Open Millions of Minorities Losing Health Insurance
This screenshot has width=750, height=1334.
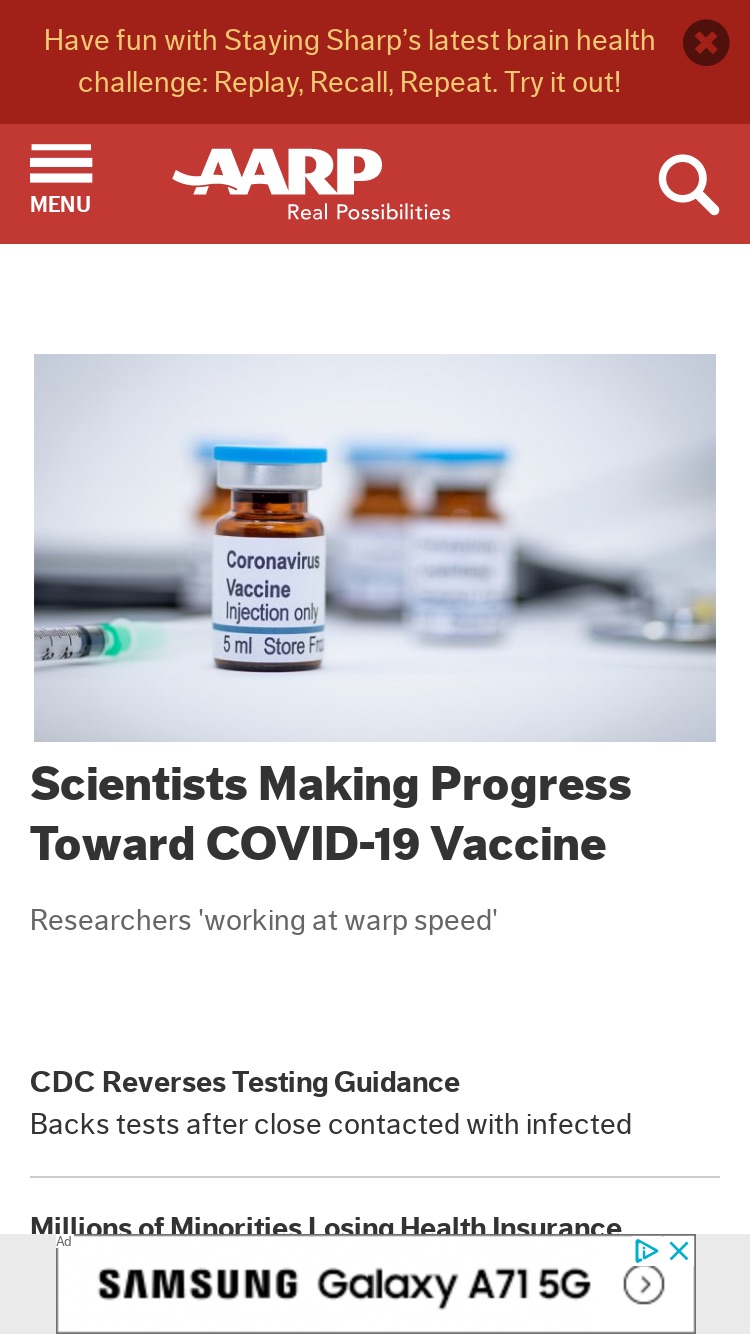326,1224
